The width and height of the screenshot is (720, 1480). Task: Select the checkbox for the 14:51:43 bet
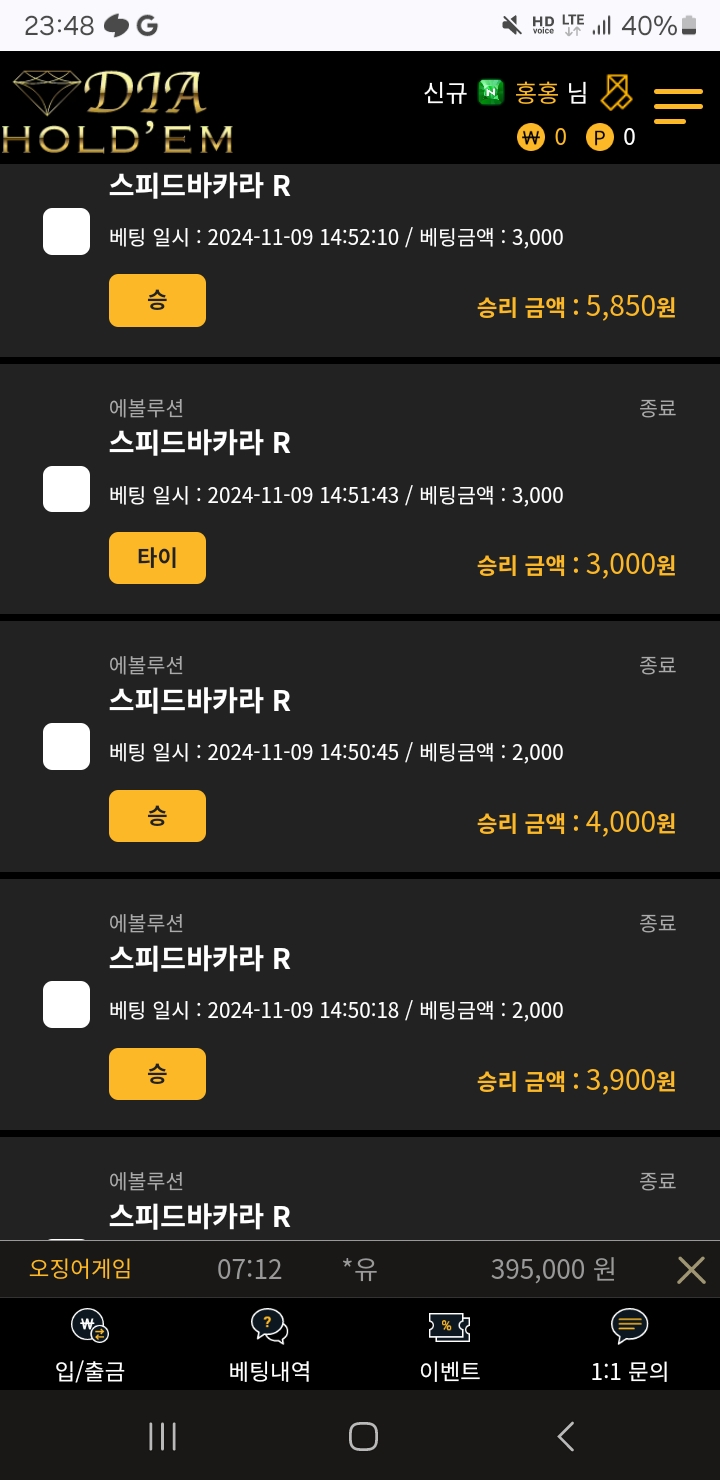coord(67,489)
